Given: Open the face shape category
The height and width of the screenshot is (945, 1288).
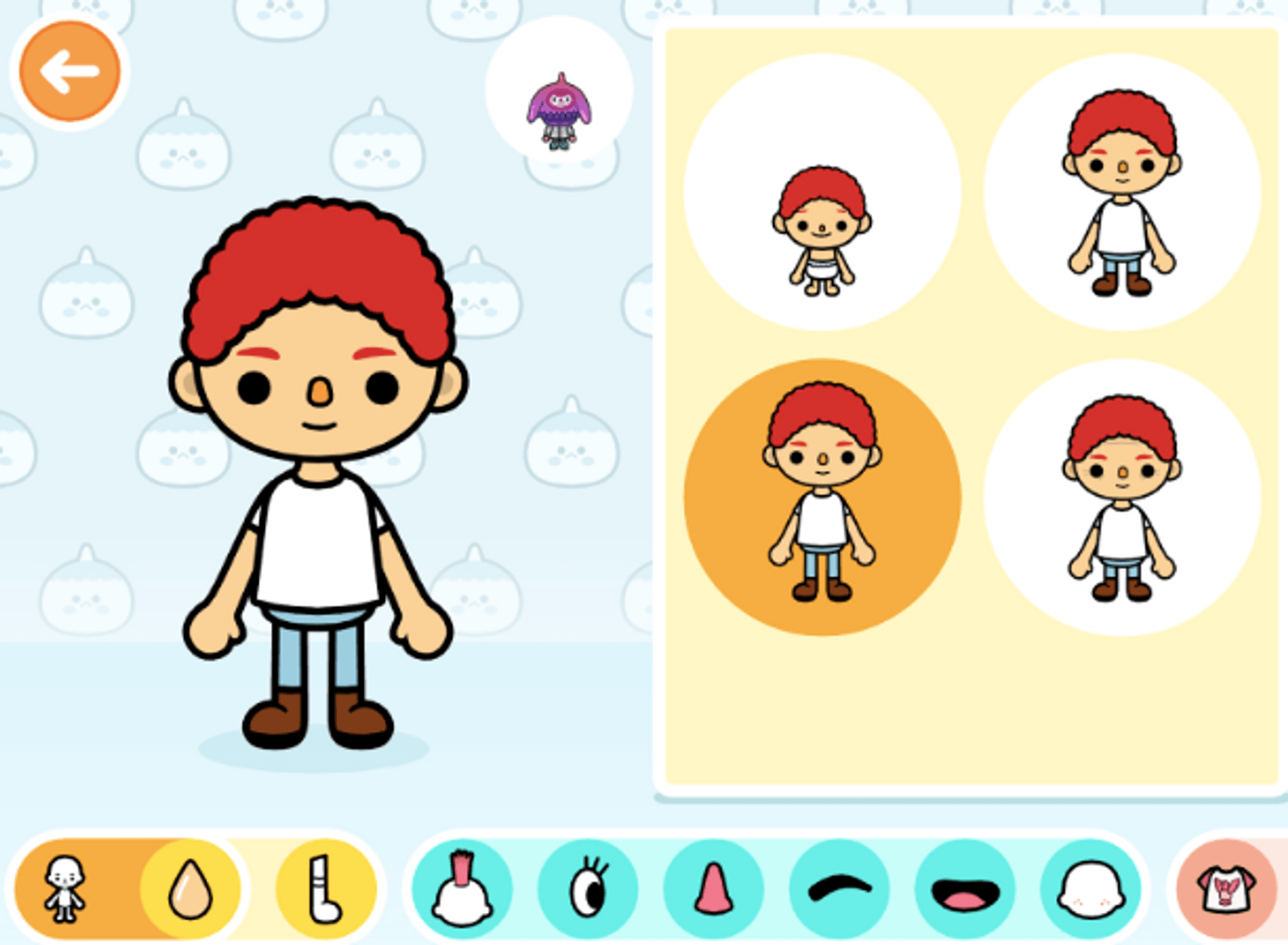Looking at the screenshot, I should click(1091, 889).
